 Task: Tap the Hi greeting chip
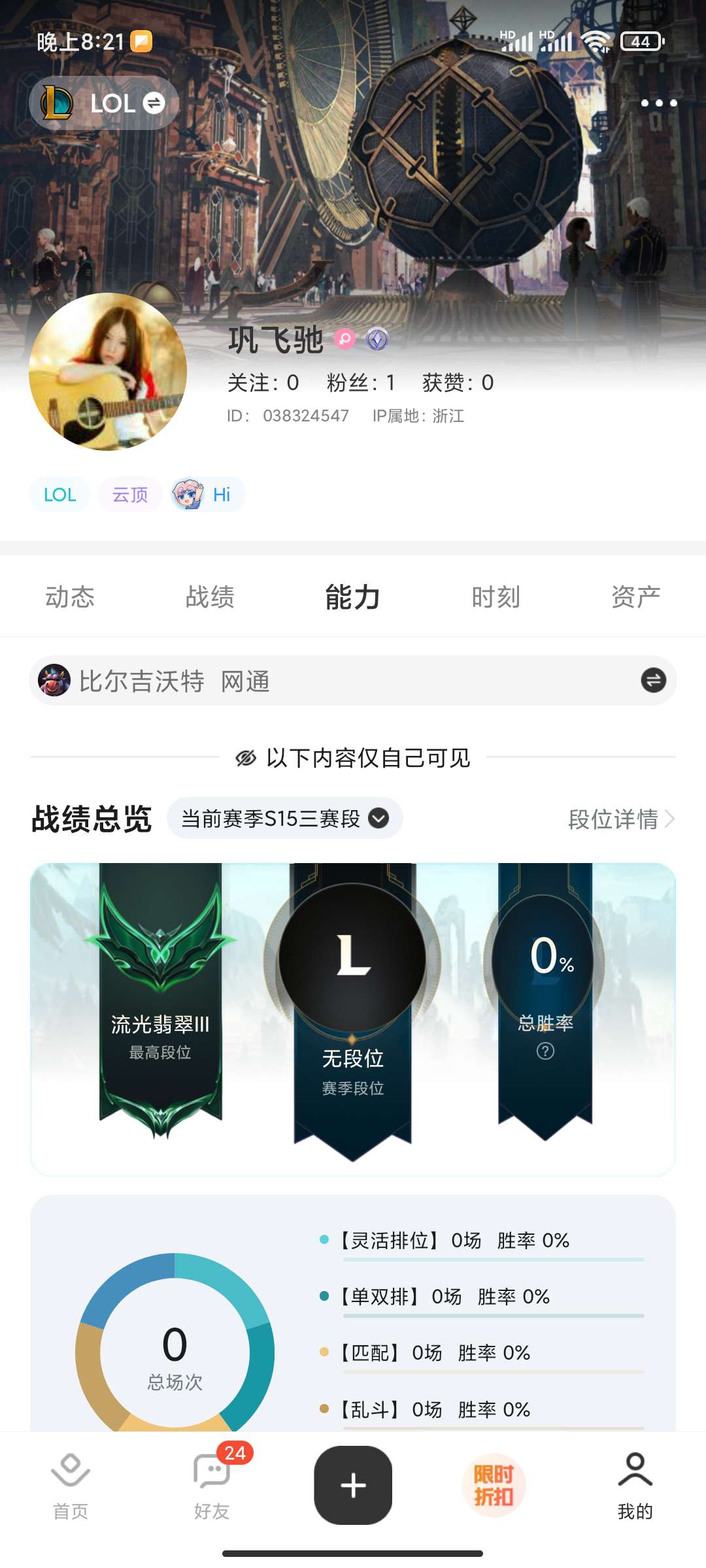209,495
